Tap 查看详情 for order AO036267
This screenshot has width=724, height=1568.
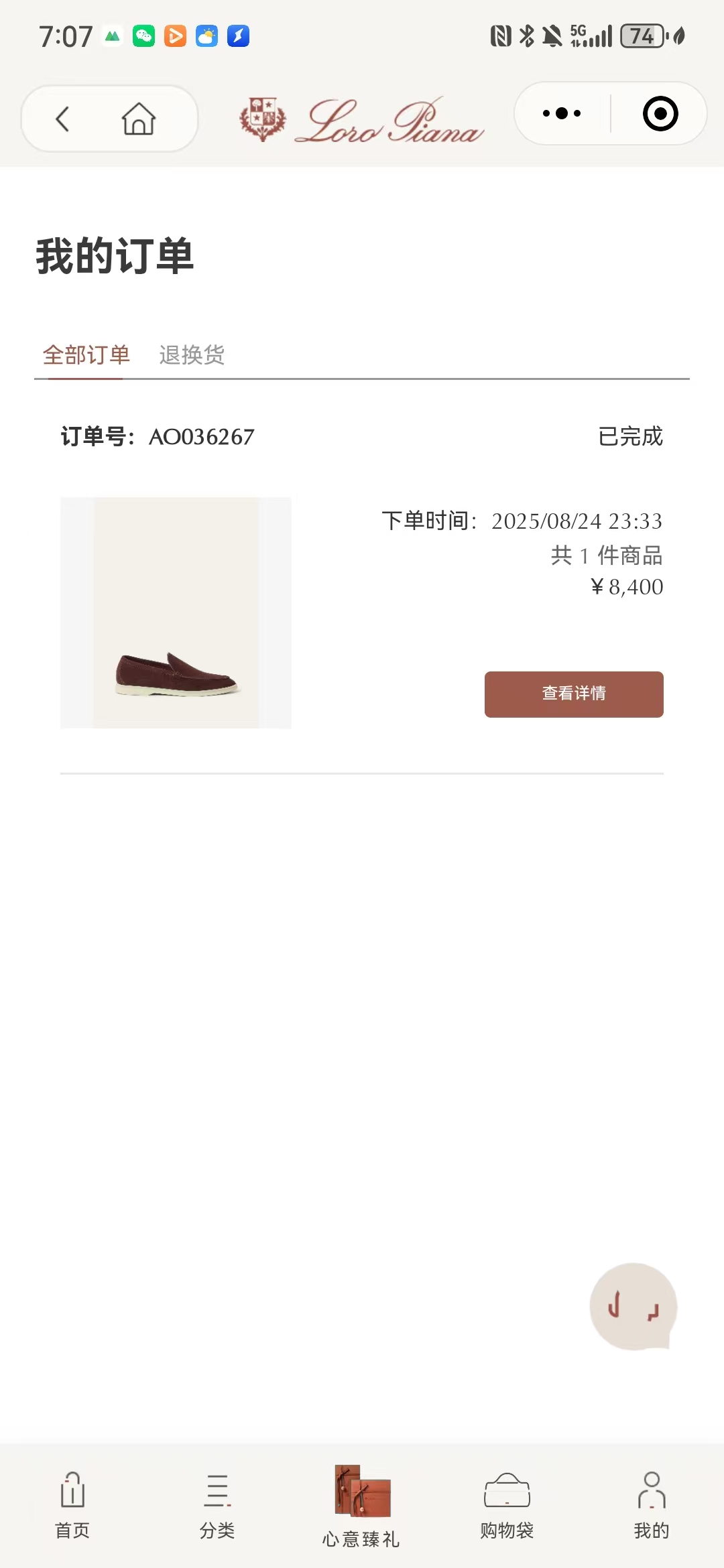[574, 694]
